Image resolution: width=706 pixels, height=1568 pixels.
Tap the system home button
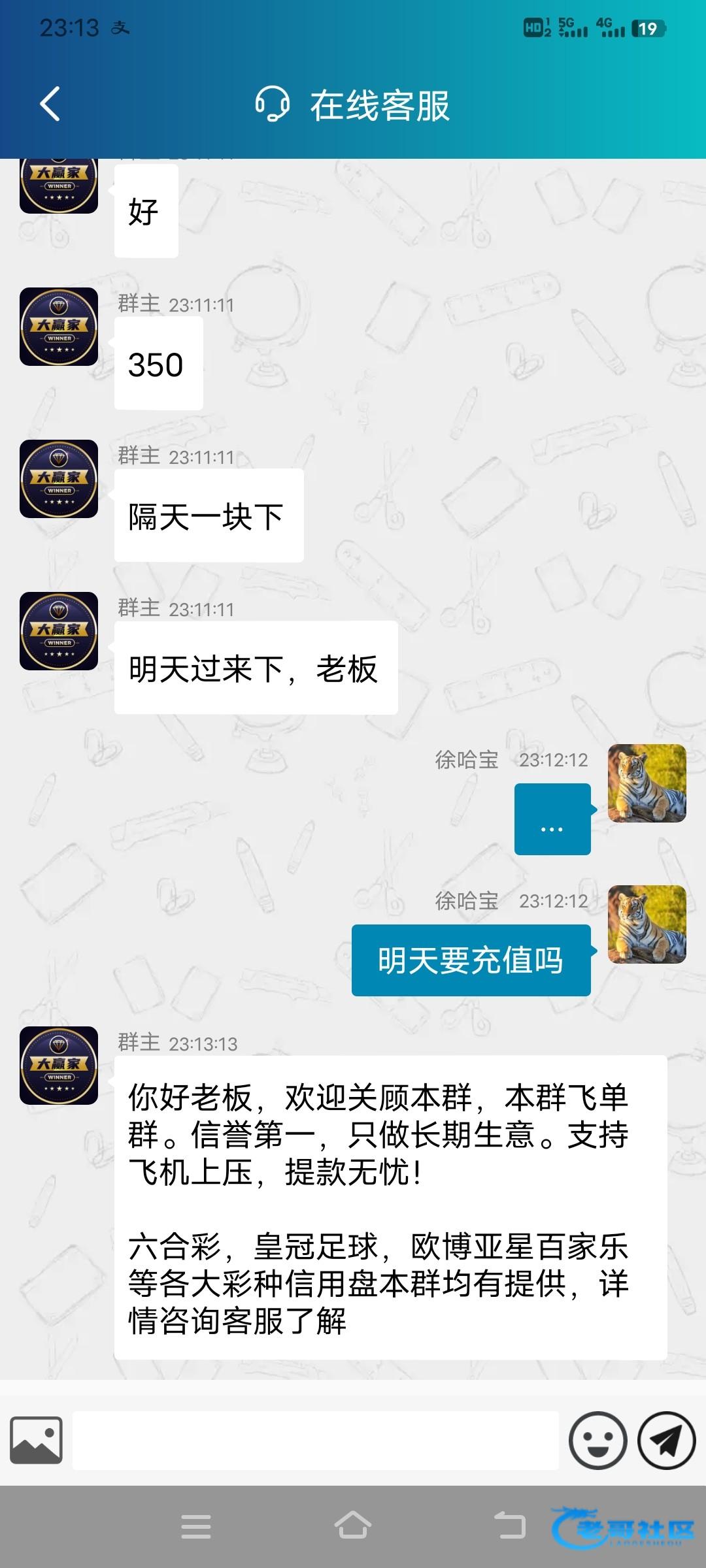pos(352,1526)
